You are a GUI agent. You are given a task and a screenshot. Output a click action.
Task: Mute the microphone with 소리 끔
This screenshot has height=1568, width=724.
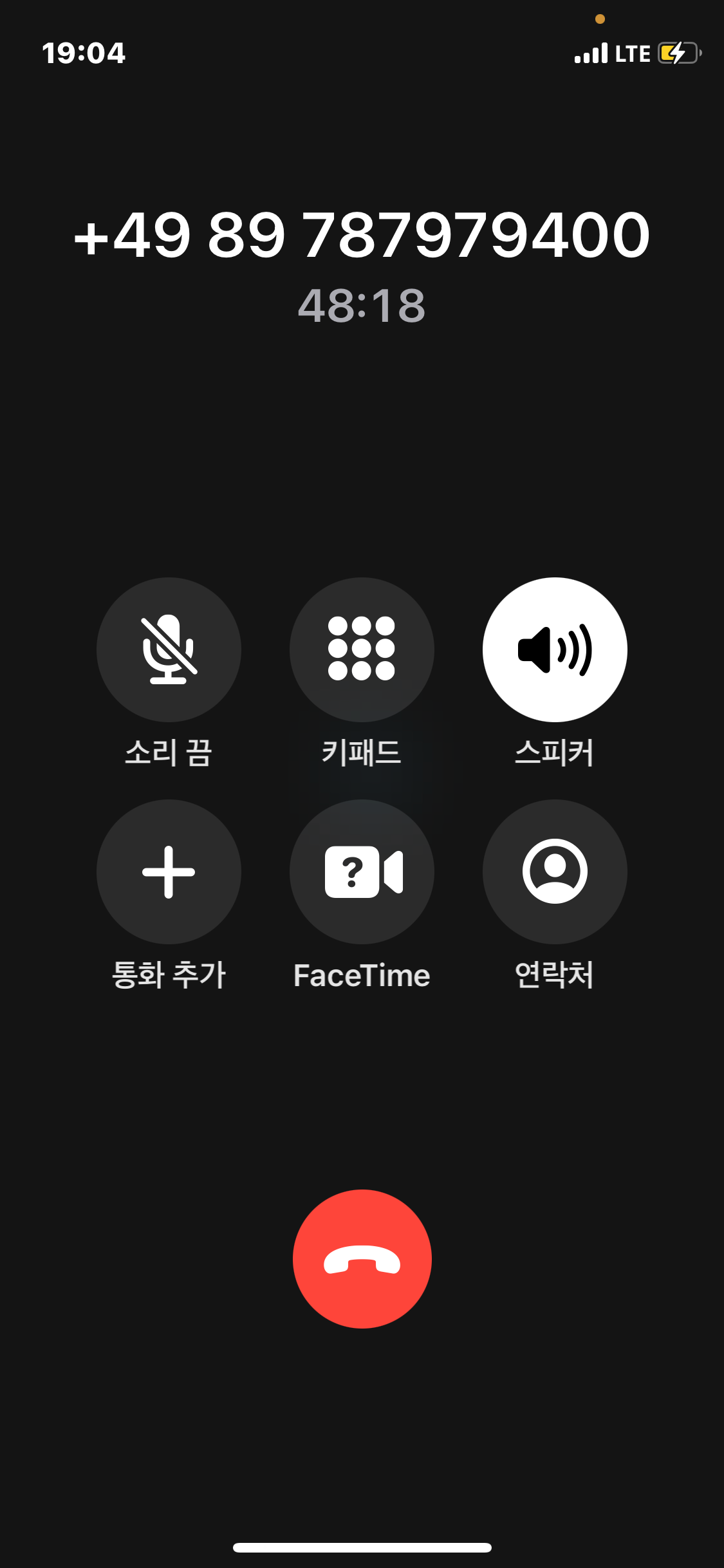pyautogui.click(x=169, y=649)
